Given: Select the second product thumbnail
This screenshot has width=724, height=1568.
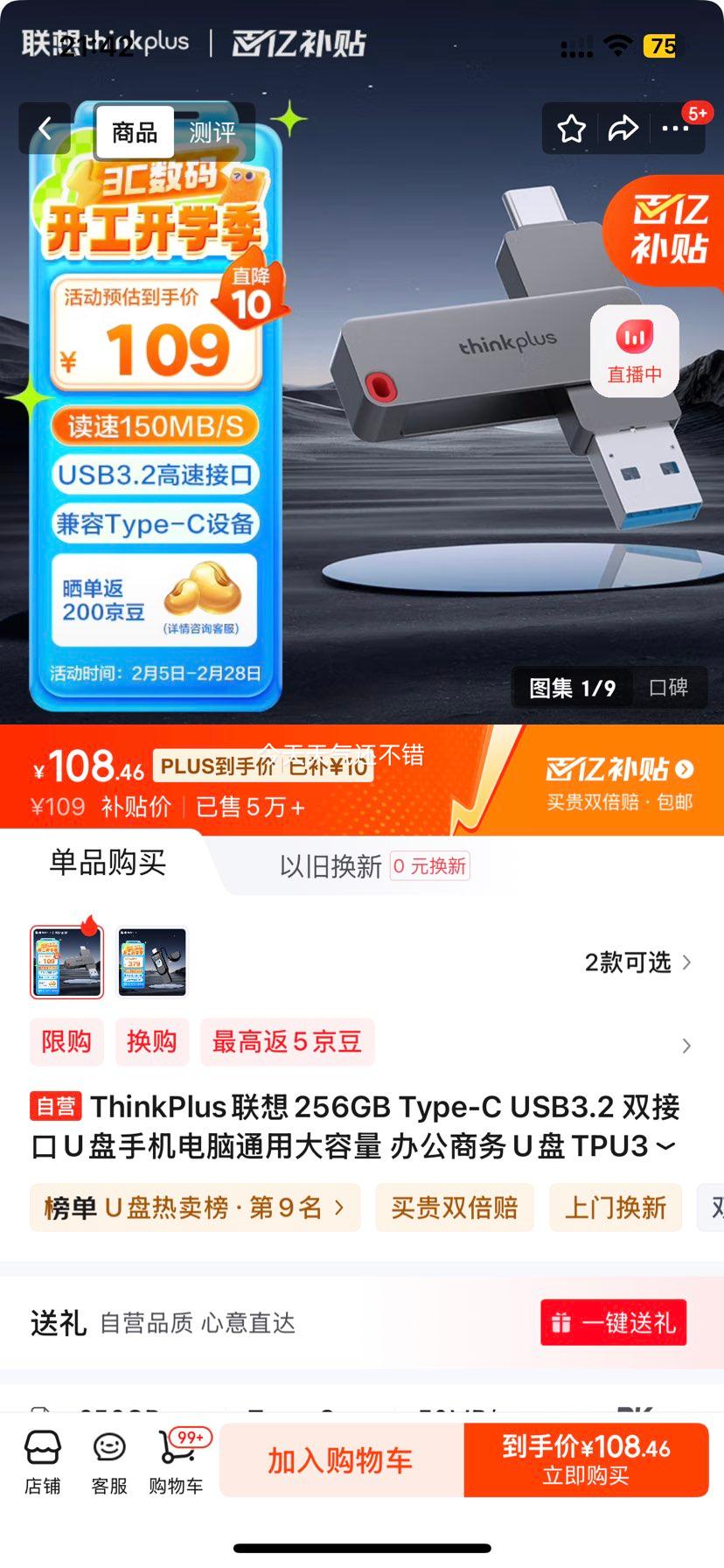Looking at the screenshot, I should [x=152, y=962].
